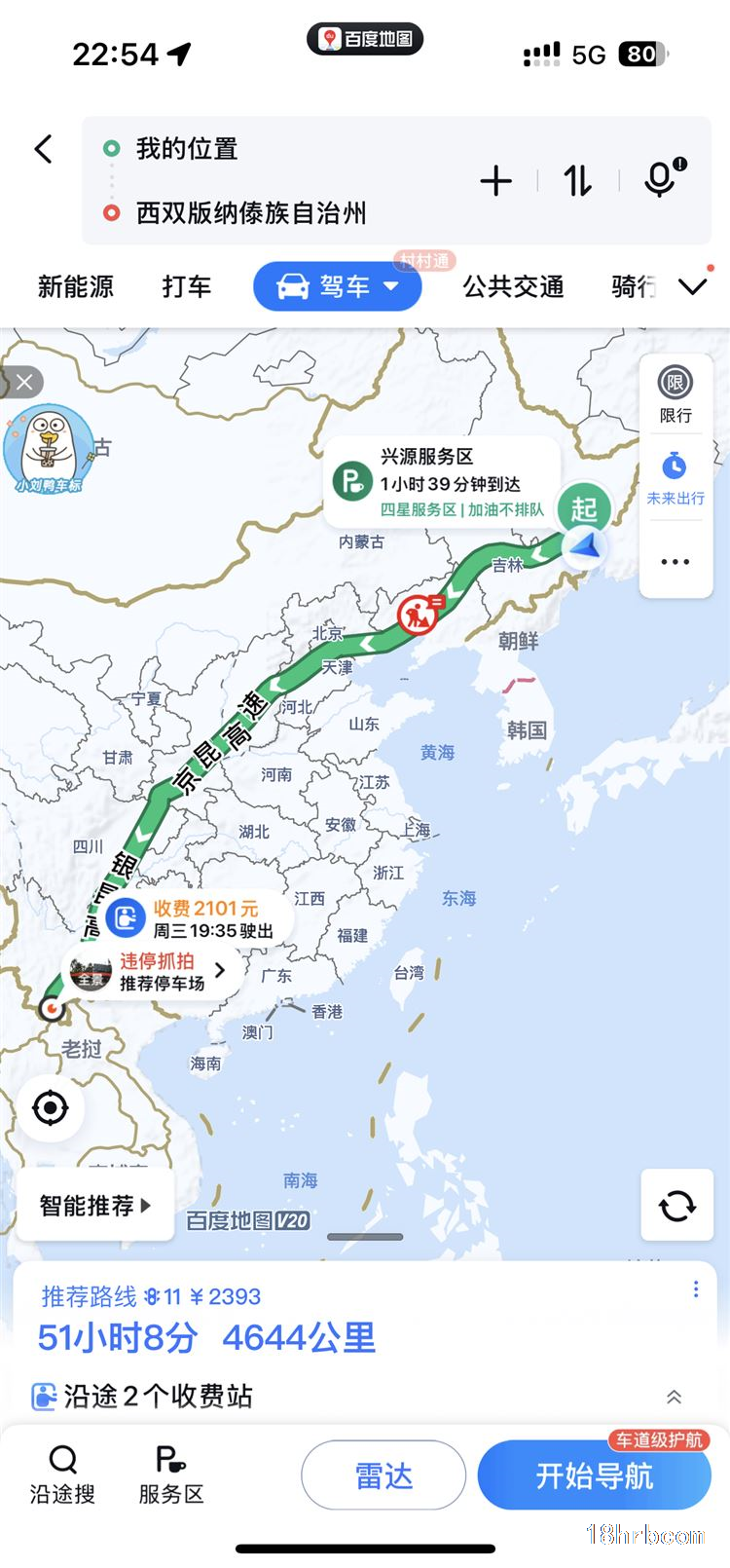This screenshot has height=1568, width=730.
Task: Recenter map on my location
Action: [x=51, y=1108]
